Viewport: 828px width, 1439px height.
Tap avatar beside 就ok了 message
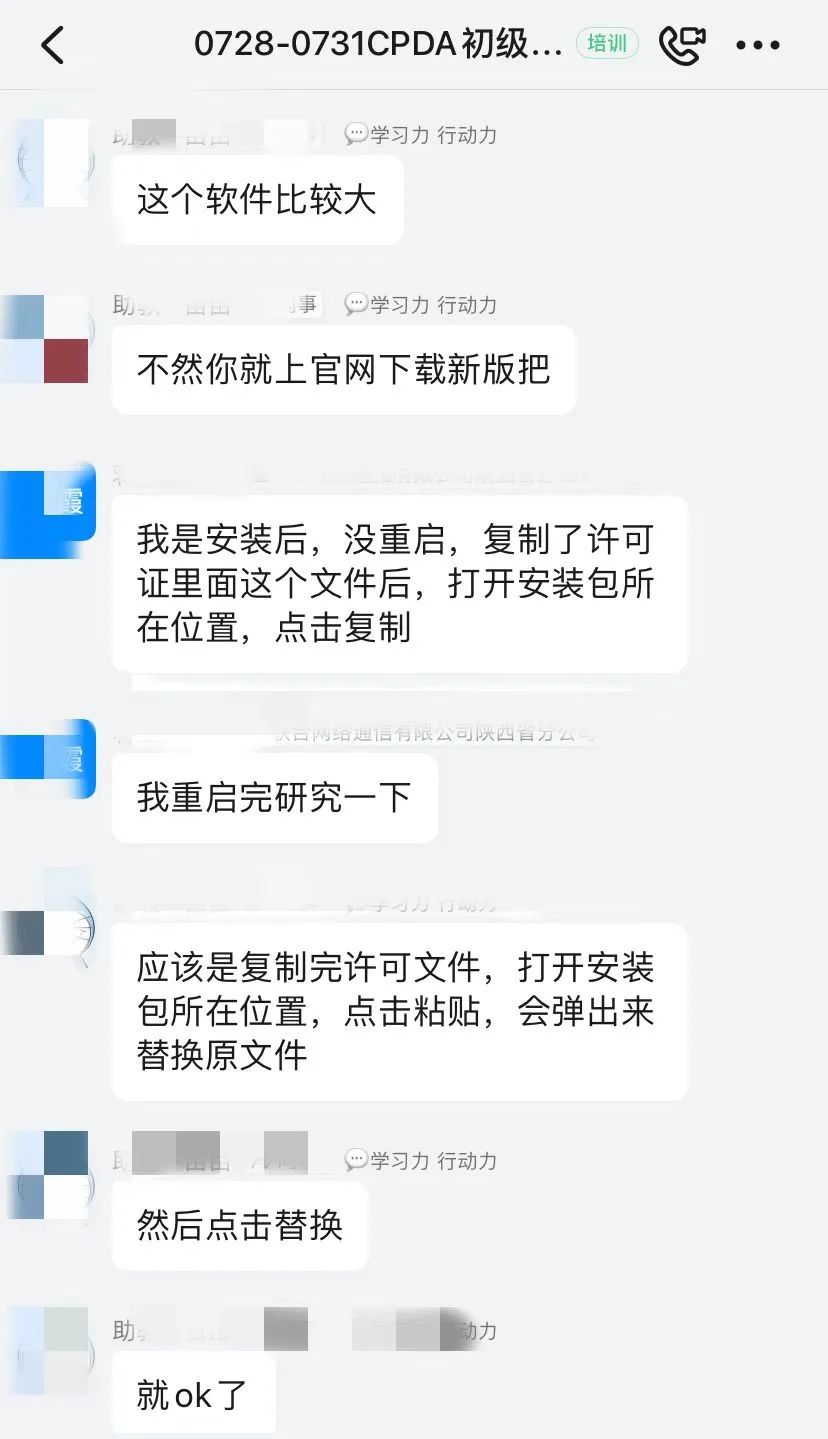(x=53, y=1350)
